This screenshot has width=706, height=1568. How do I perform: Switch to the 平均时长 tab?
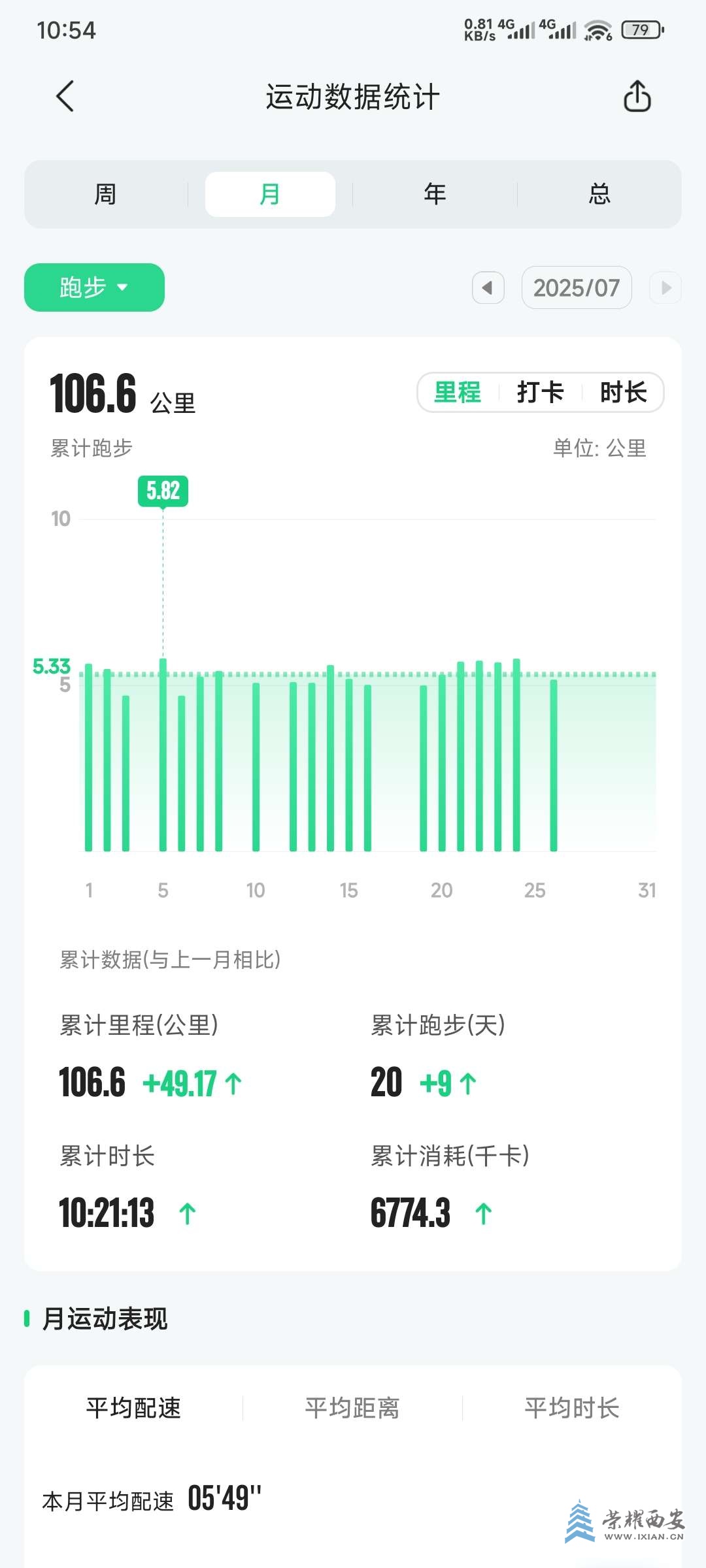[572, 1408]
